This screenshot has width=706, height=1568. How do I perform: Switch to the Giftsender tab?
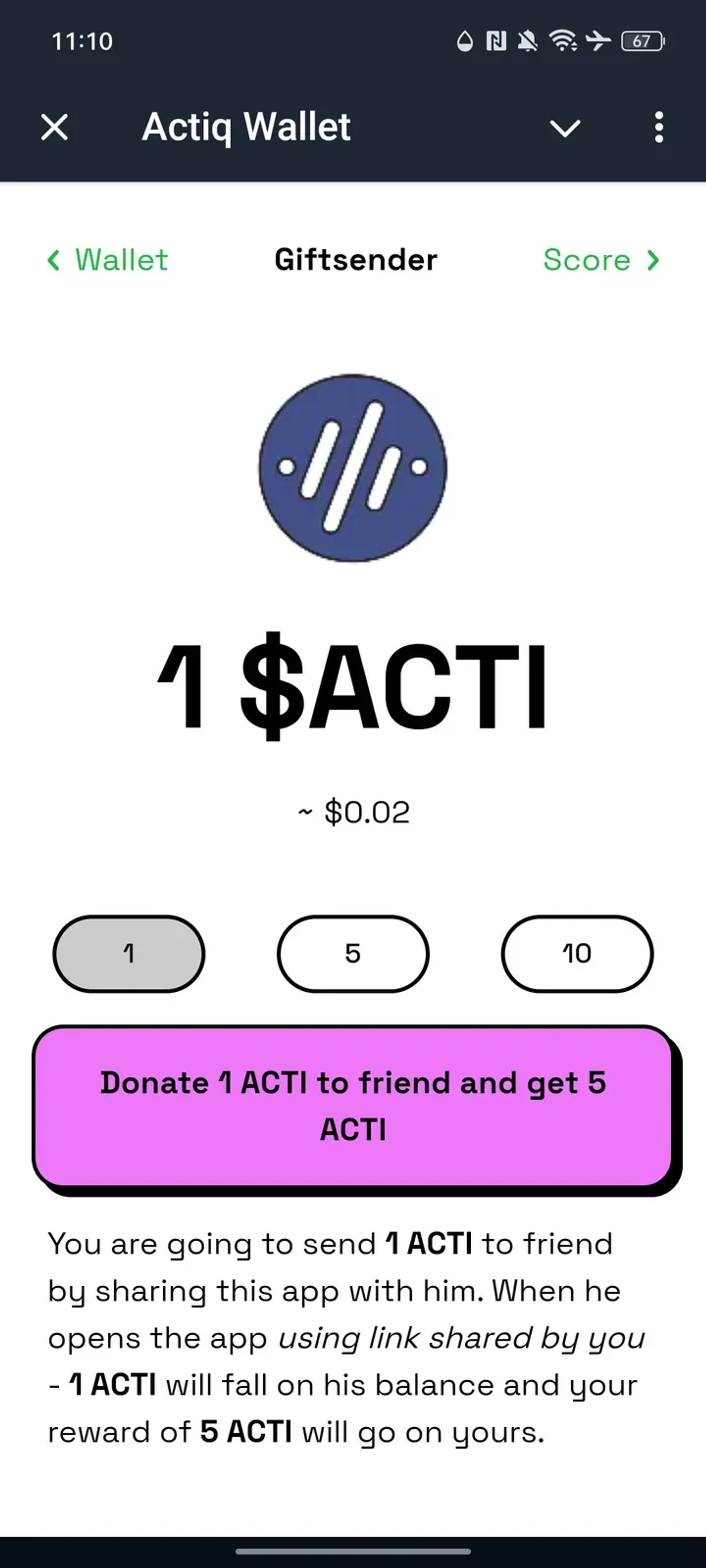tap(355, 260)
